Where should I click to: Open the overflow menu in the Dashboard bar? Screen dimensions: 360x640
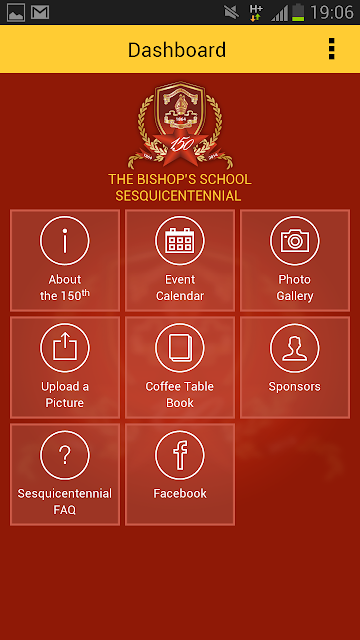(331, 49)
